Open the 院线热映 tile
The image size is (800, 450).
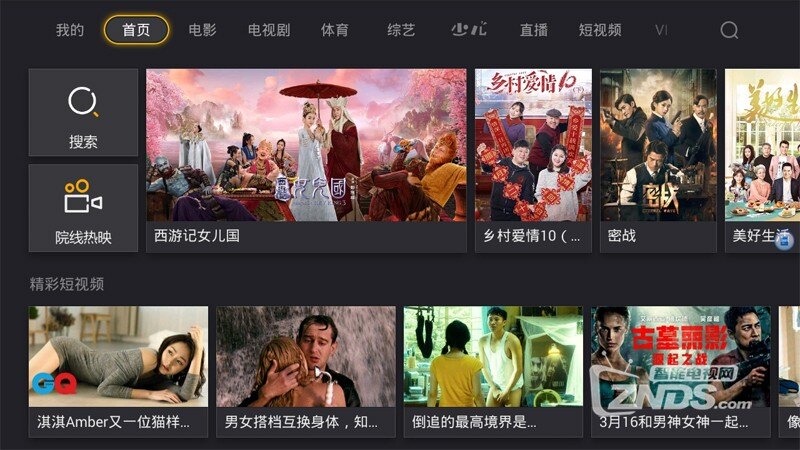point(83,208)
